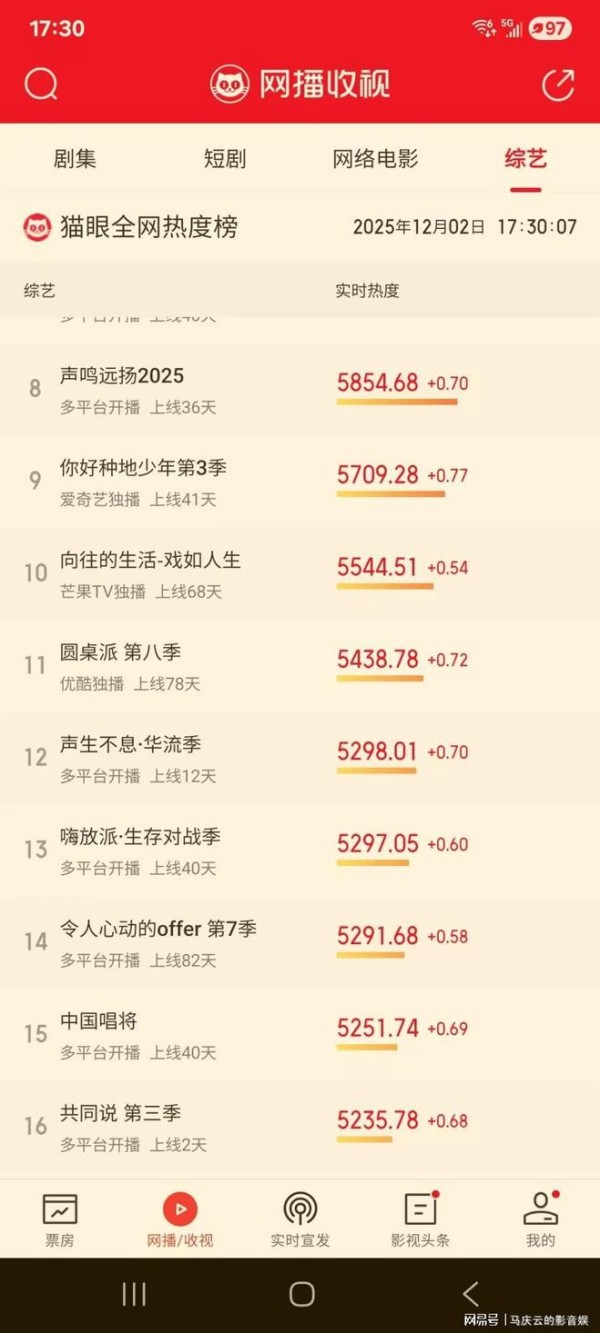600x1333 pixels.
Task: Switch to 影视头条 tab
Action: click(420, 1219)
